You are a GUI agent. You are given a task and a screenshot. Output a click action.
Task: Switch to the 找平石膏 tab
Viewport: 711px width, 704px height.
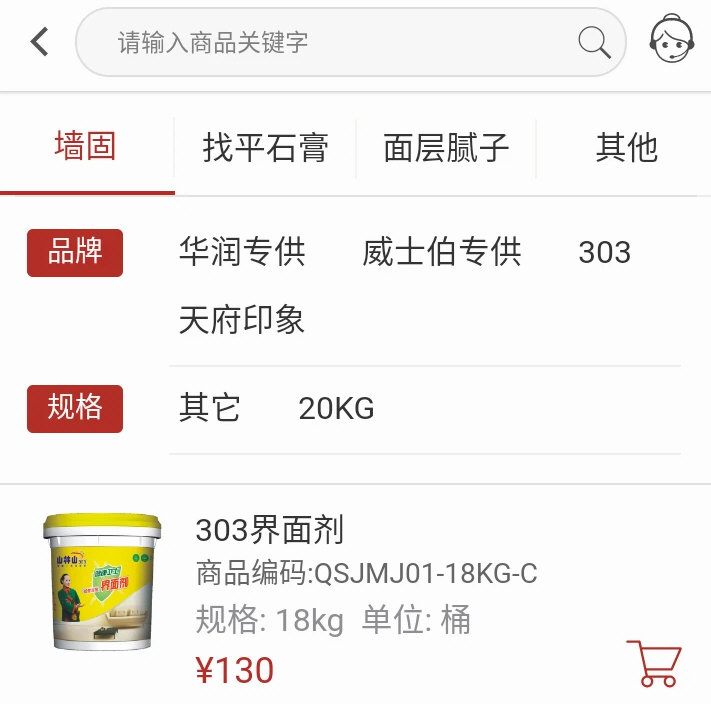pyautogui.click(x=265, y=148)
